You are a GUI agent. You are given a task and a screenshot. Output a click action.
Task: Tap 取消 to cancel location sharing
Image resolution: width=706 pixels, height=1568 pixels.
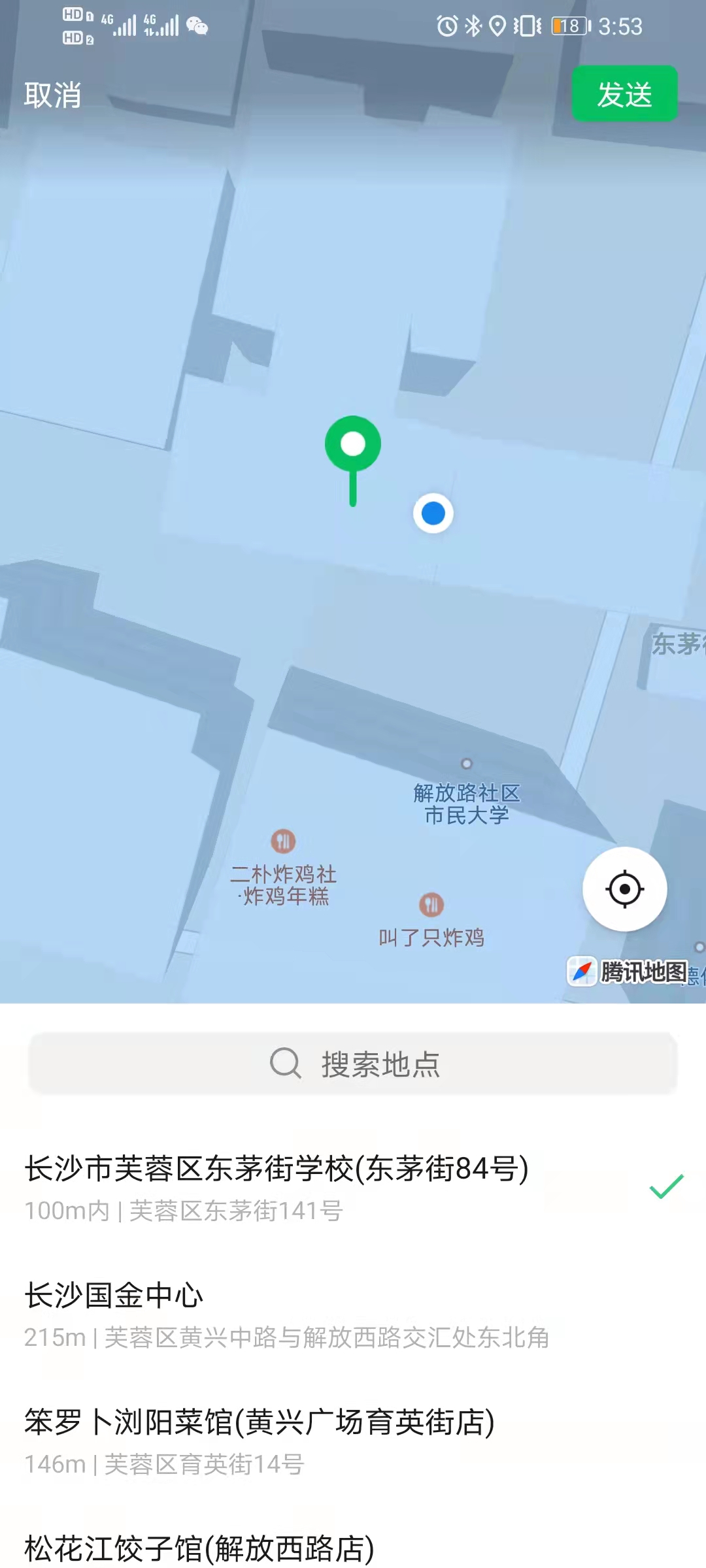tap(52, 95)
